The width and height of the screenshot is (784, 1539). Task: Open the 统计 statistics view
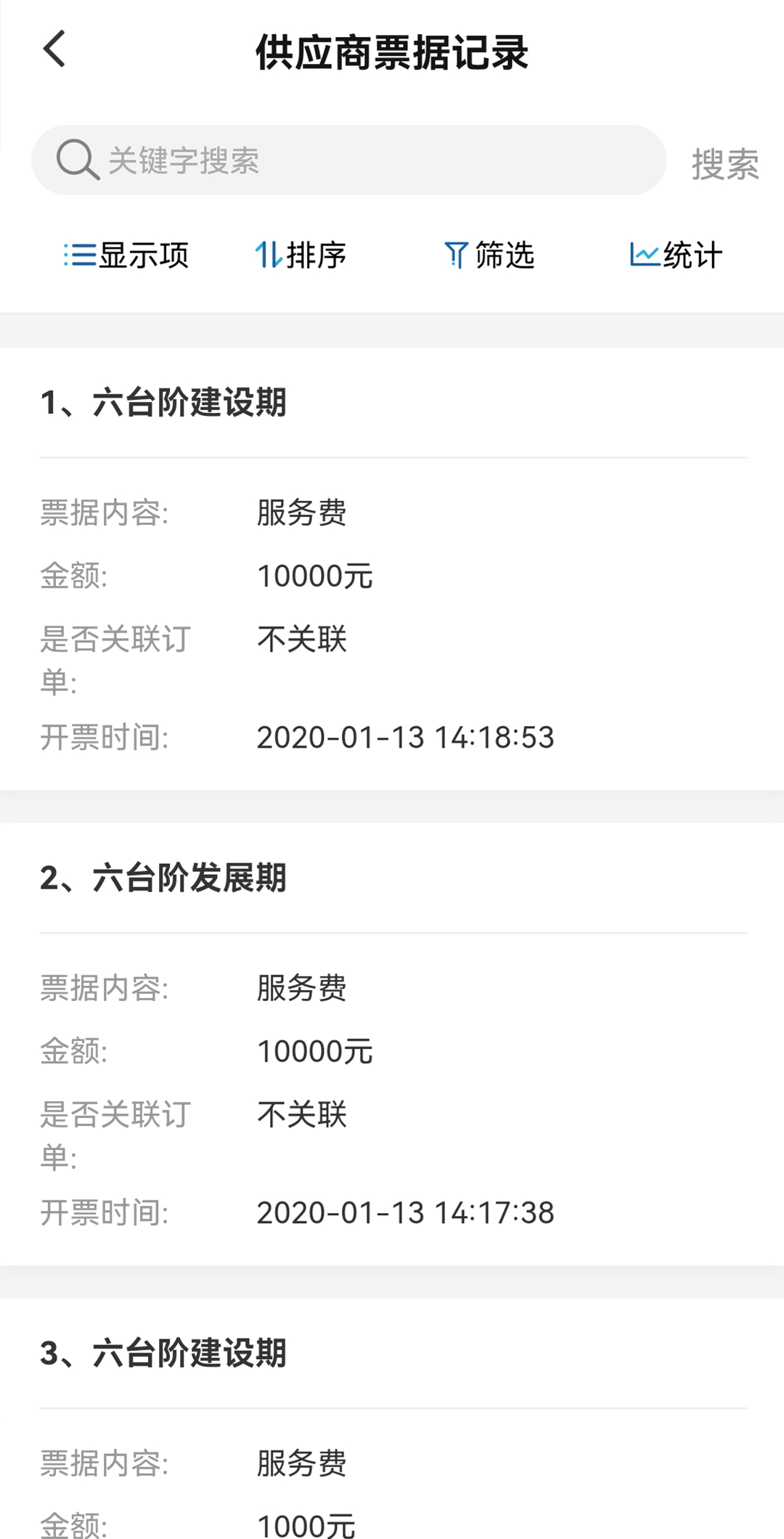[676, 256]
